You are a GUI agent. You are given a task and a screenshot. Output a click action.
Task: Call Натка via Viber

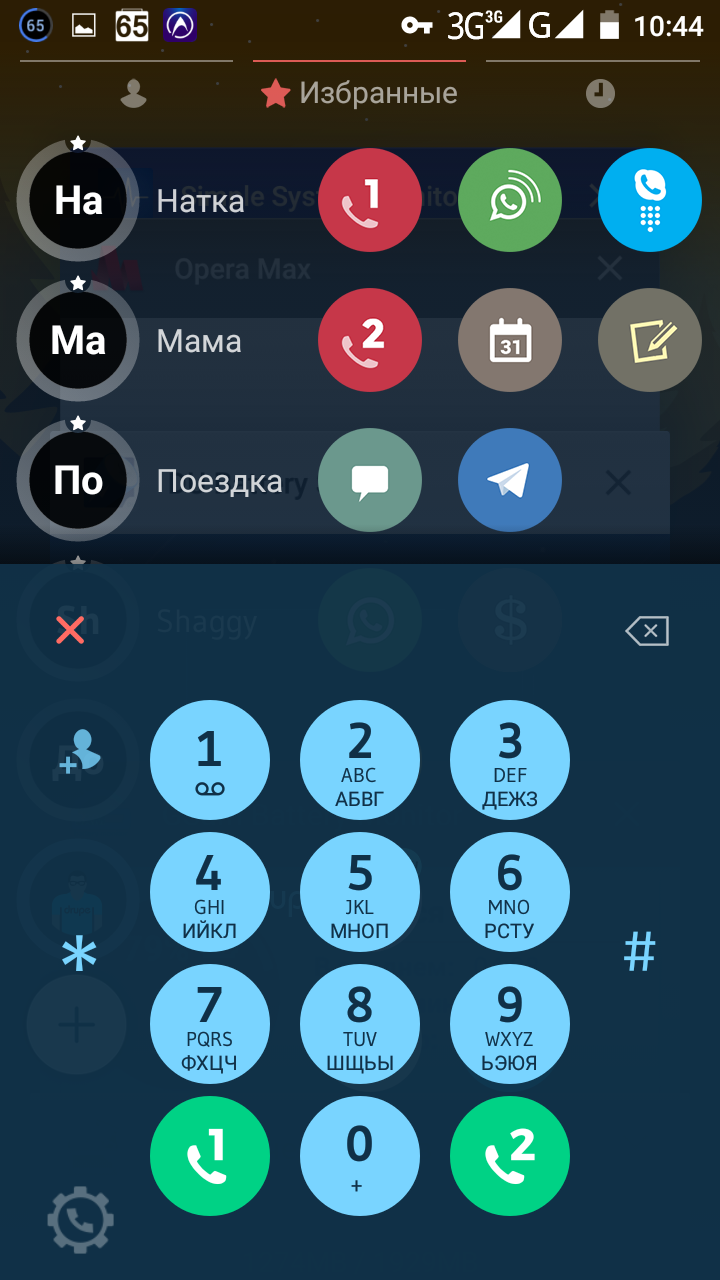click(x=650, y=201)
